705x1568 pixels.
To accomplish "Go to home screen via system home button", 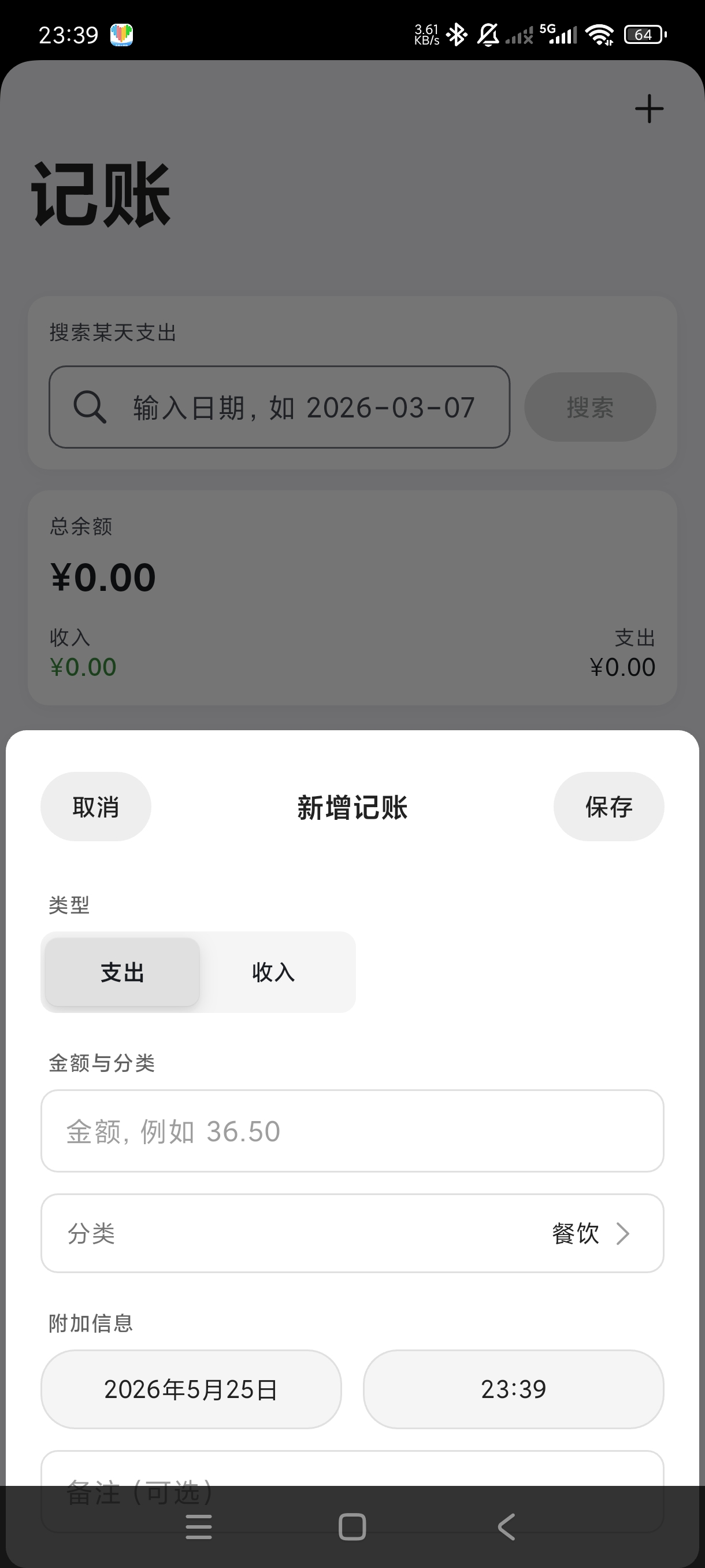I will [x=352, y=1526].
